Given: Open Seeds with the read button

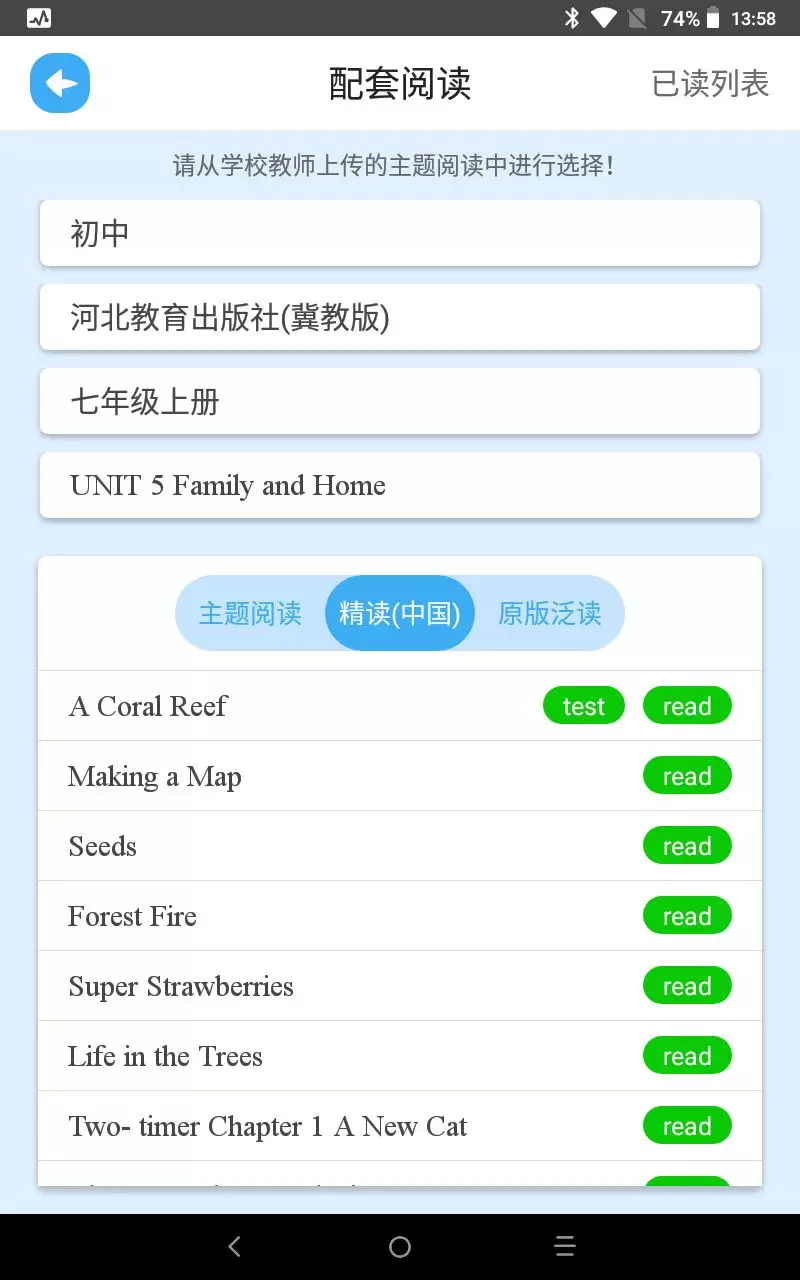Looking at the screenshot, I should point(687,846).
